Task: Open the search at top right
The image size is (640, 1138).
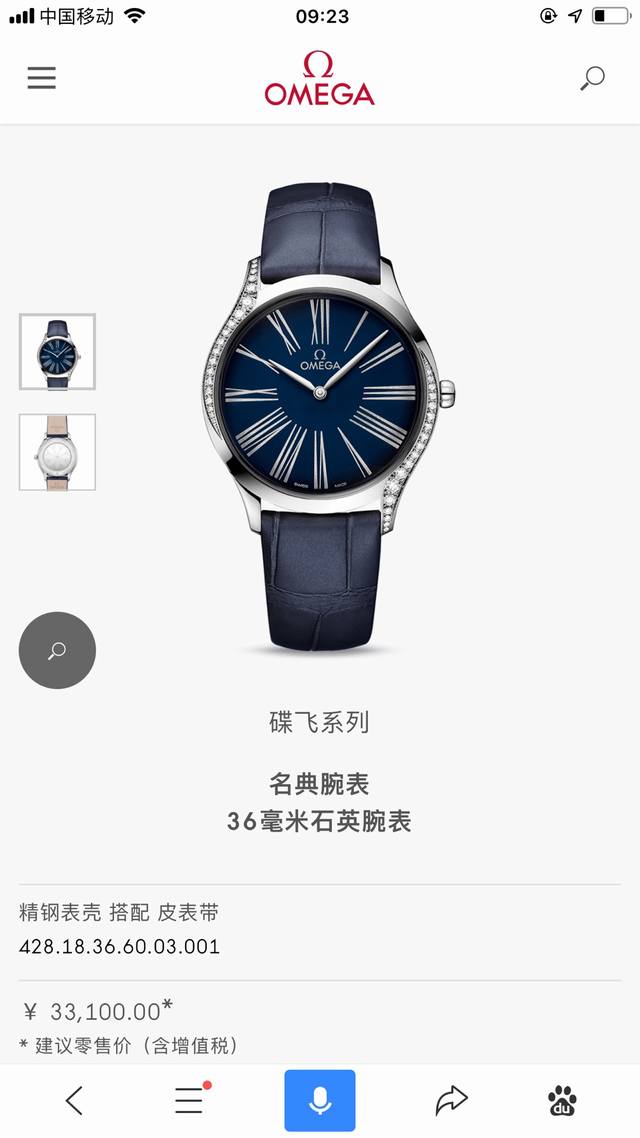Action: coord(592,78)
